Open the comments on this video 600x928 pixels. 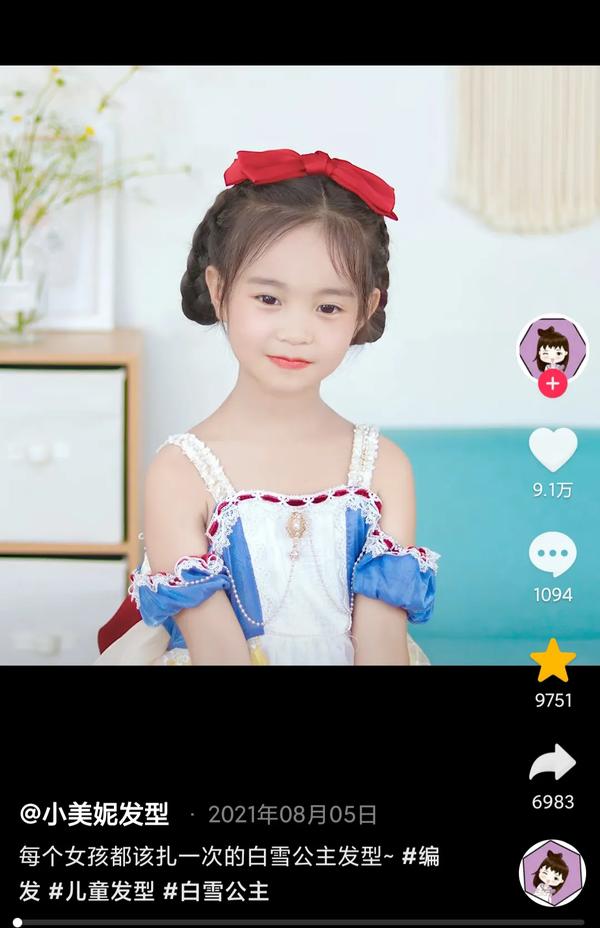point(552,555)
